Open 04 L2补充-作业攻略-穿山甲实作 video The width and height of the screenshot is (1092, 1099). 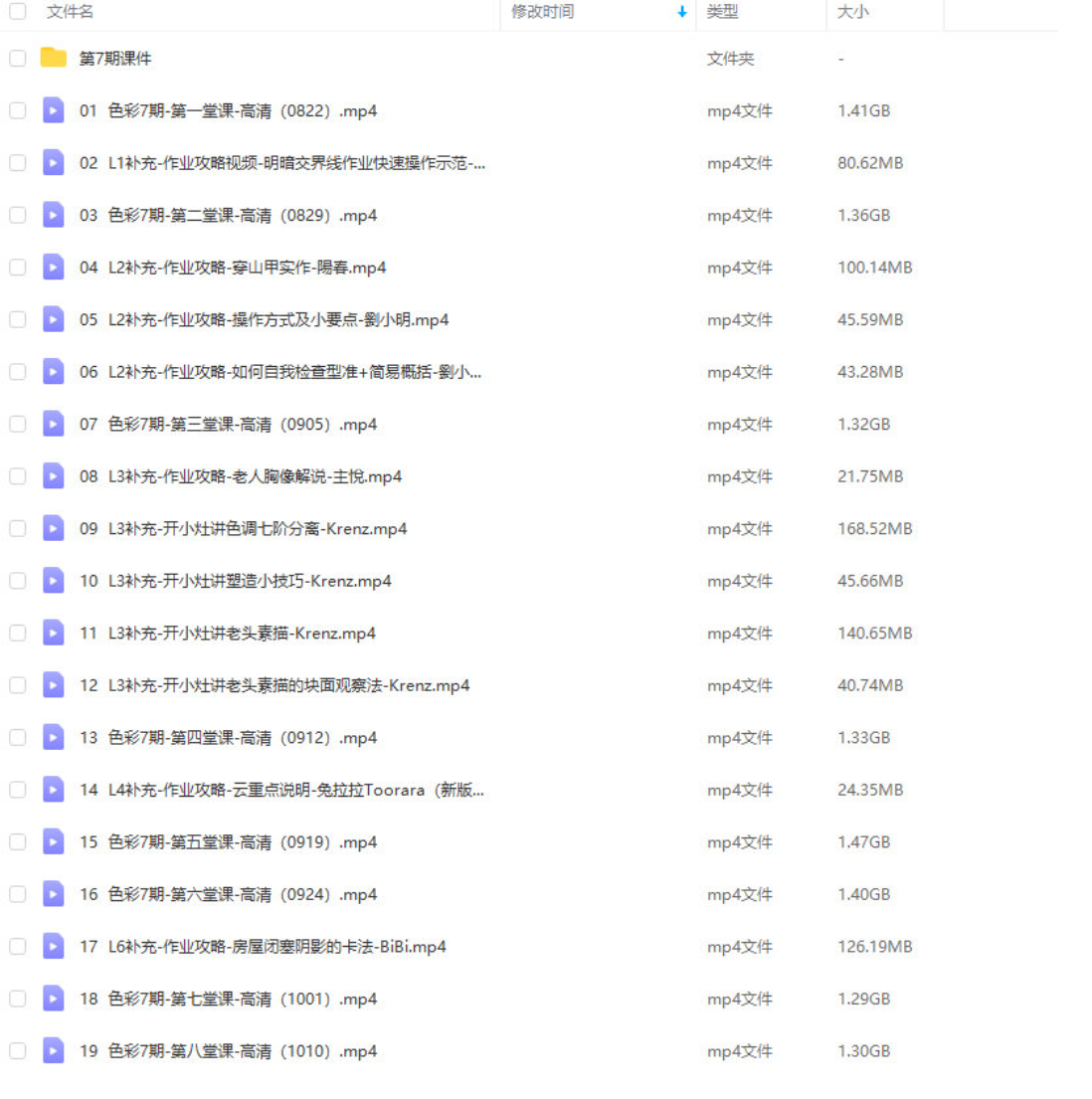point(233,268)
